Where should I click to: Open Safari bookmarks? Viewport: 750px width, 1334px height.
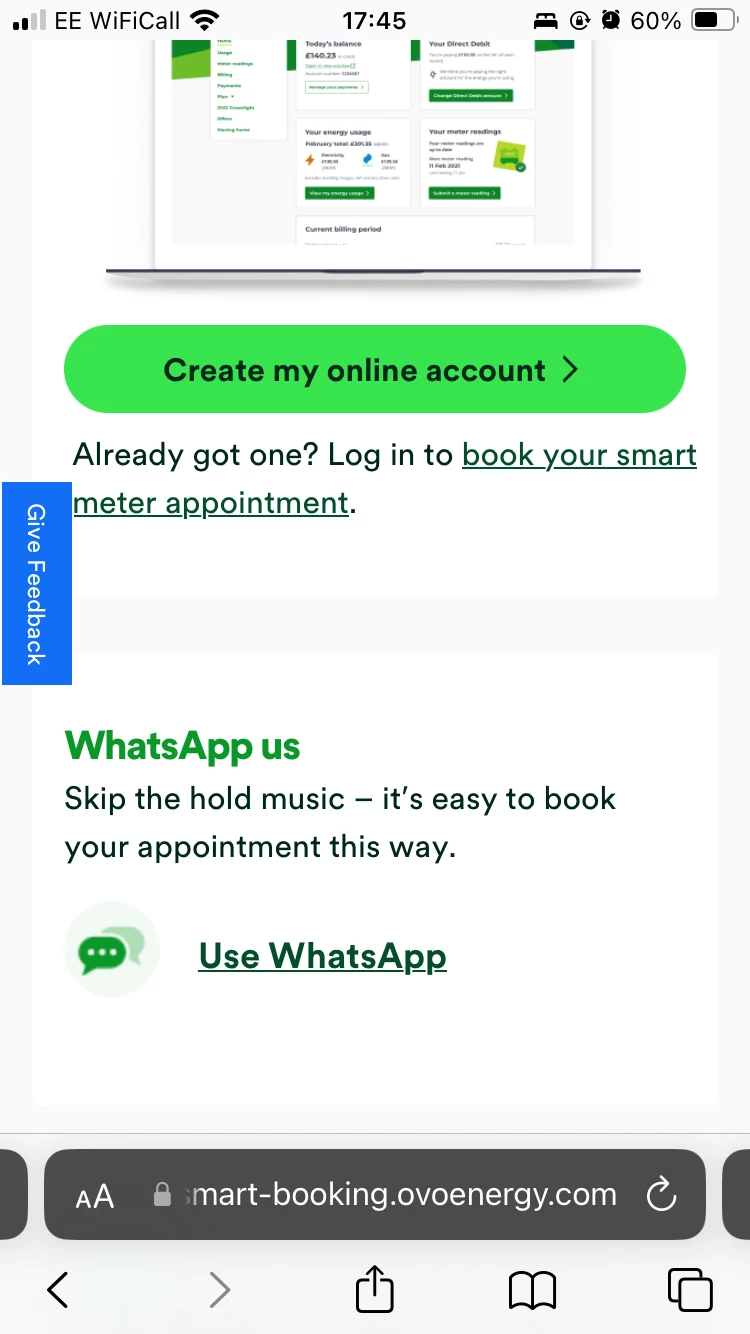tap(532, 1290)
